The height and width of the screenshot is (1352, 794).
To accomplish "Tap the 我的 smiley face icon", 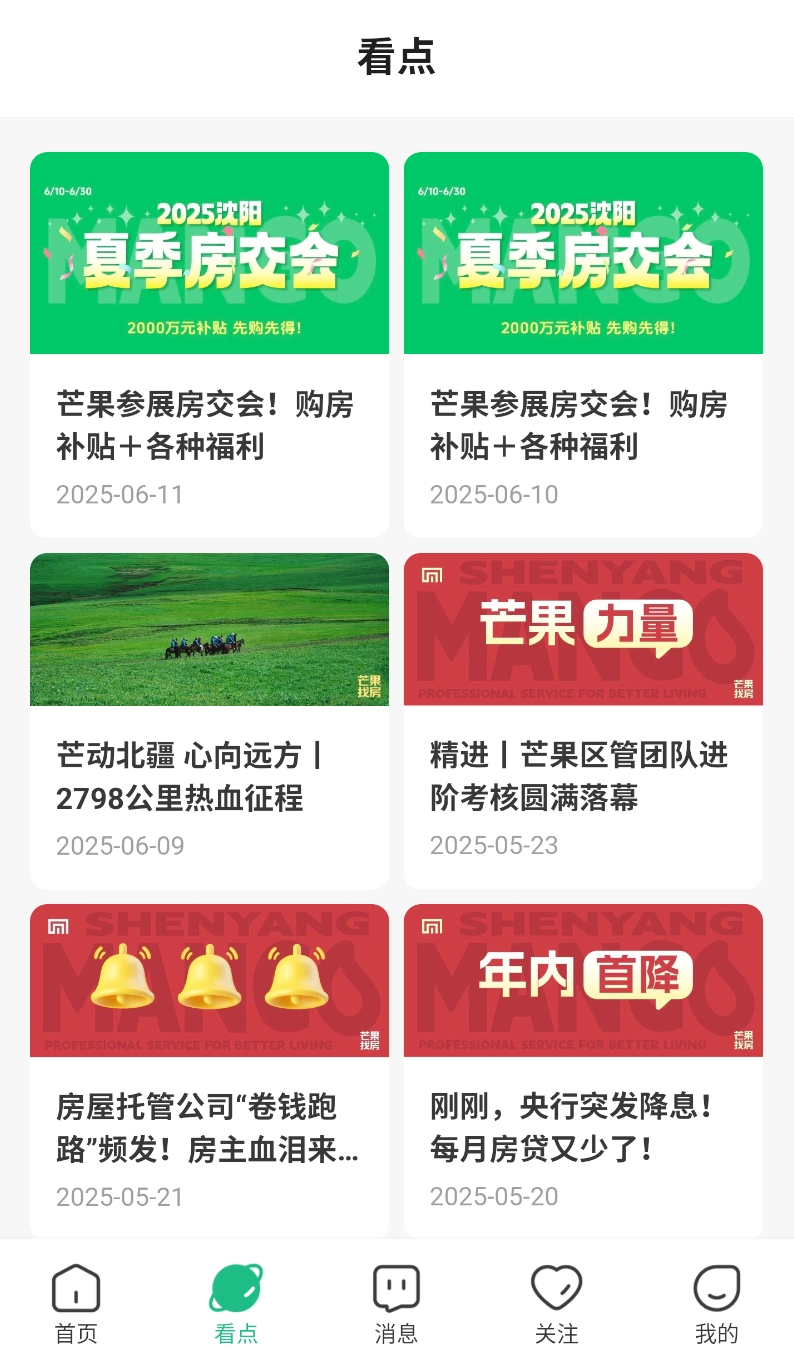I will (x=718, y=1289).
